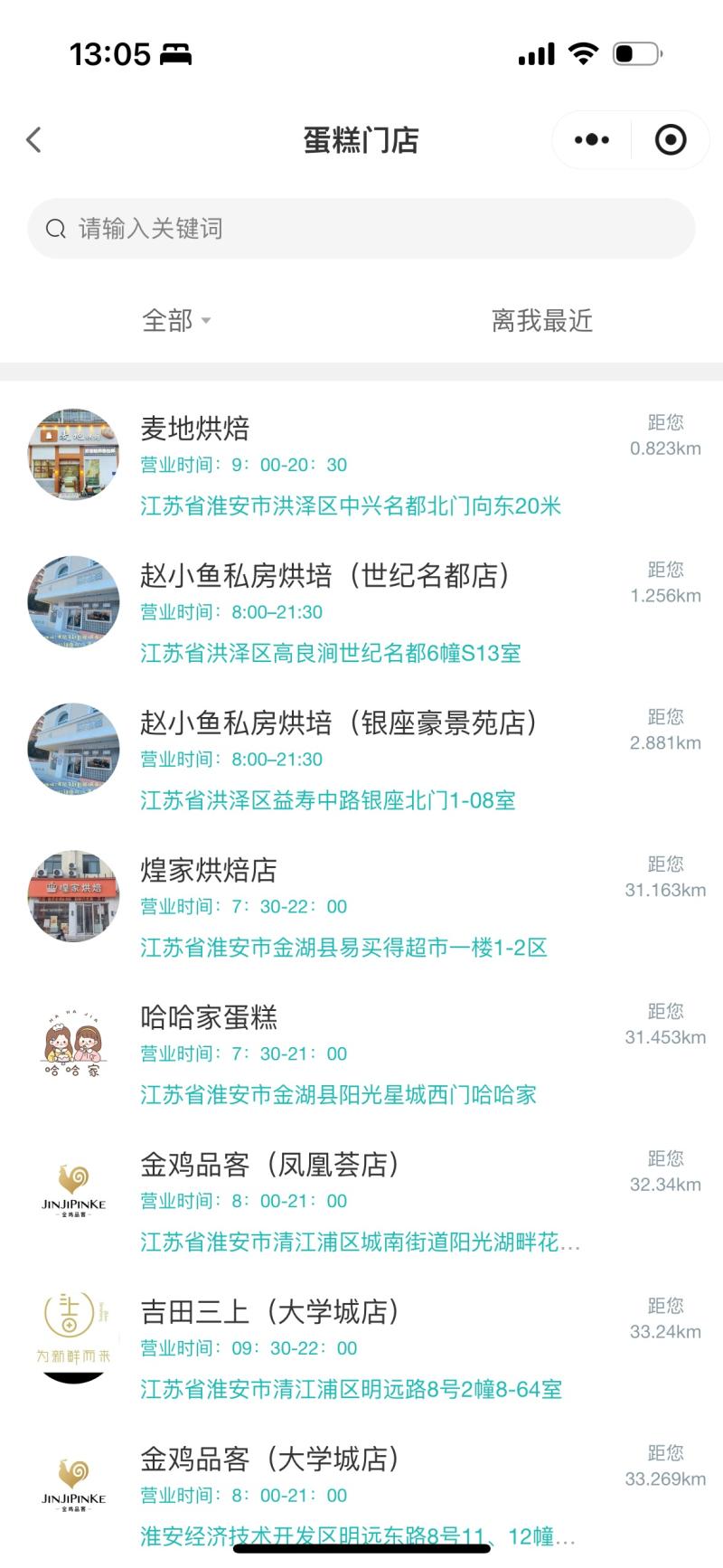Sort stores by 离我最近

coord(541,320)
